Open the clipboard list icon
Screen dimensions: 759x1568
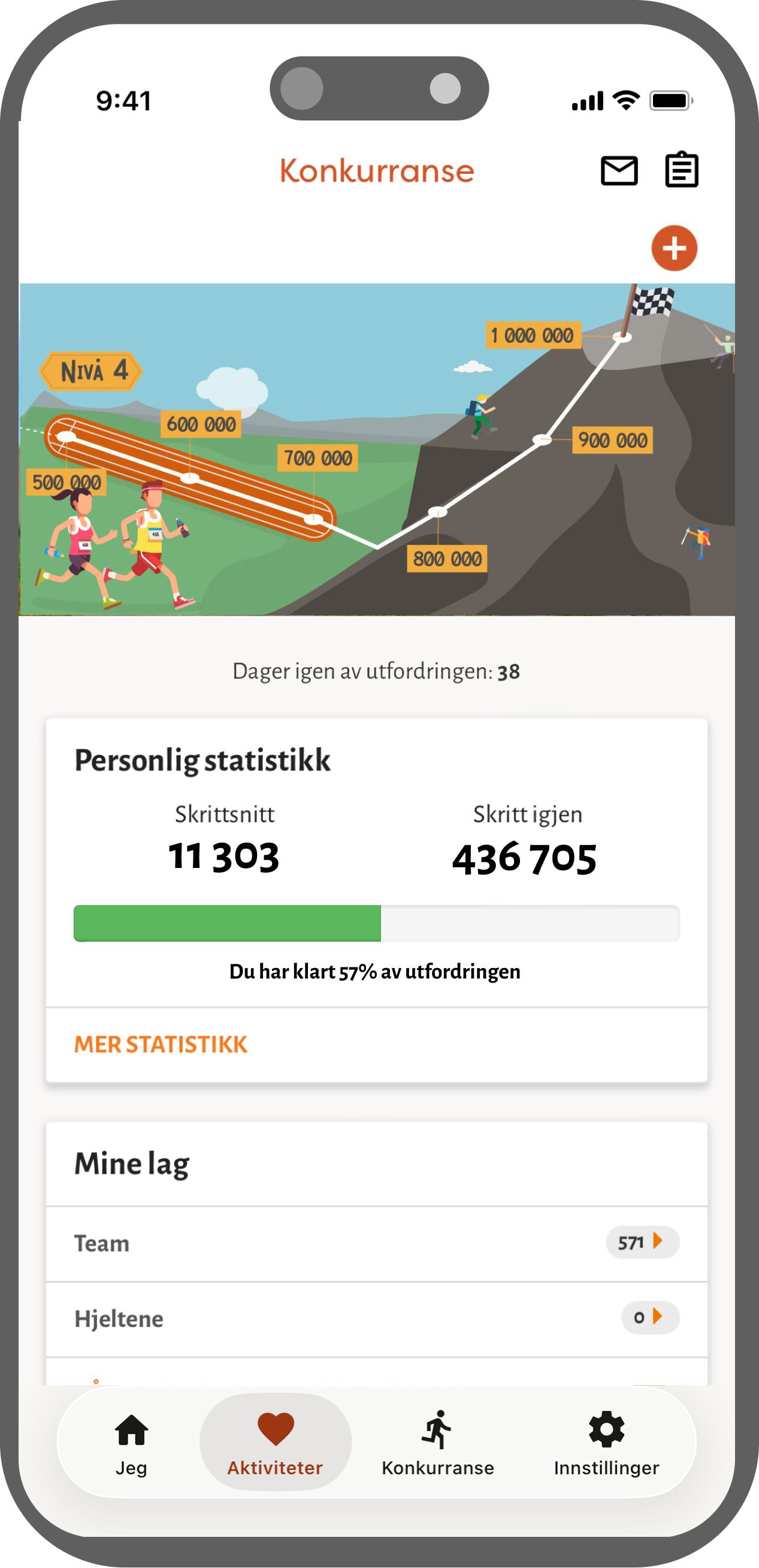click(681, 170)
